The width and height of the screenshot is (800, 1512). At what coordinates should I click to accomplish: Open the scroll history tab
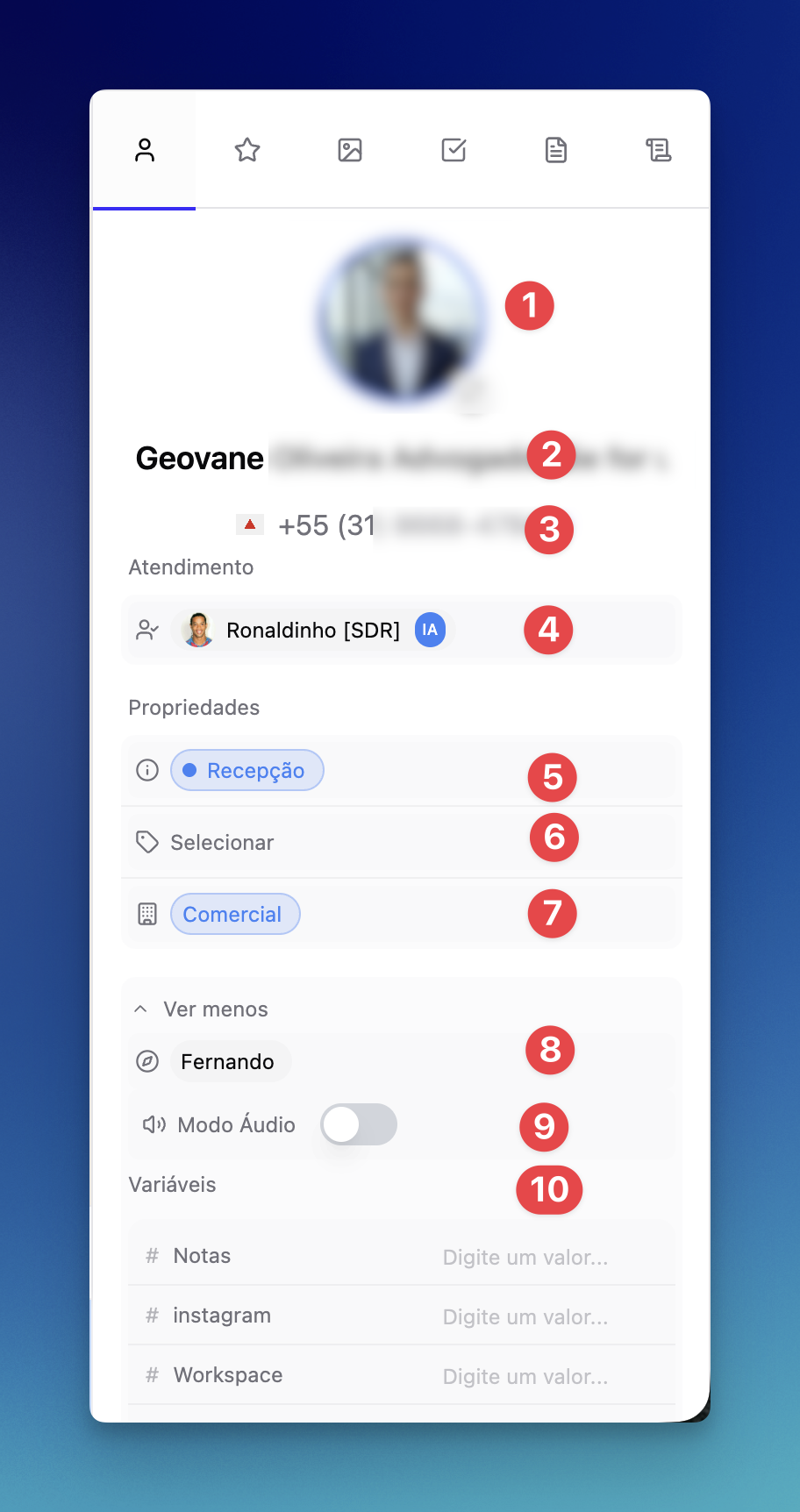[x=659, y=151]
